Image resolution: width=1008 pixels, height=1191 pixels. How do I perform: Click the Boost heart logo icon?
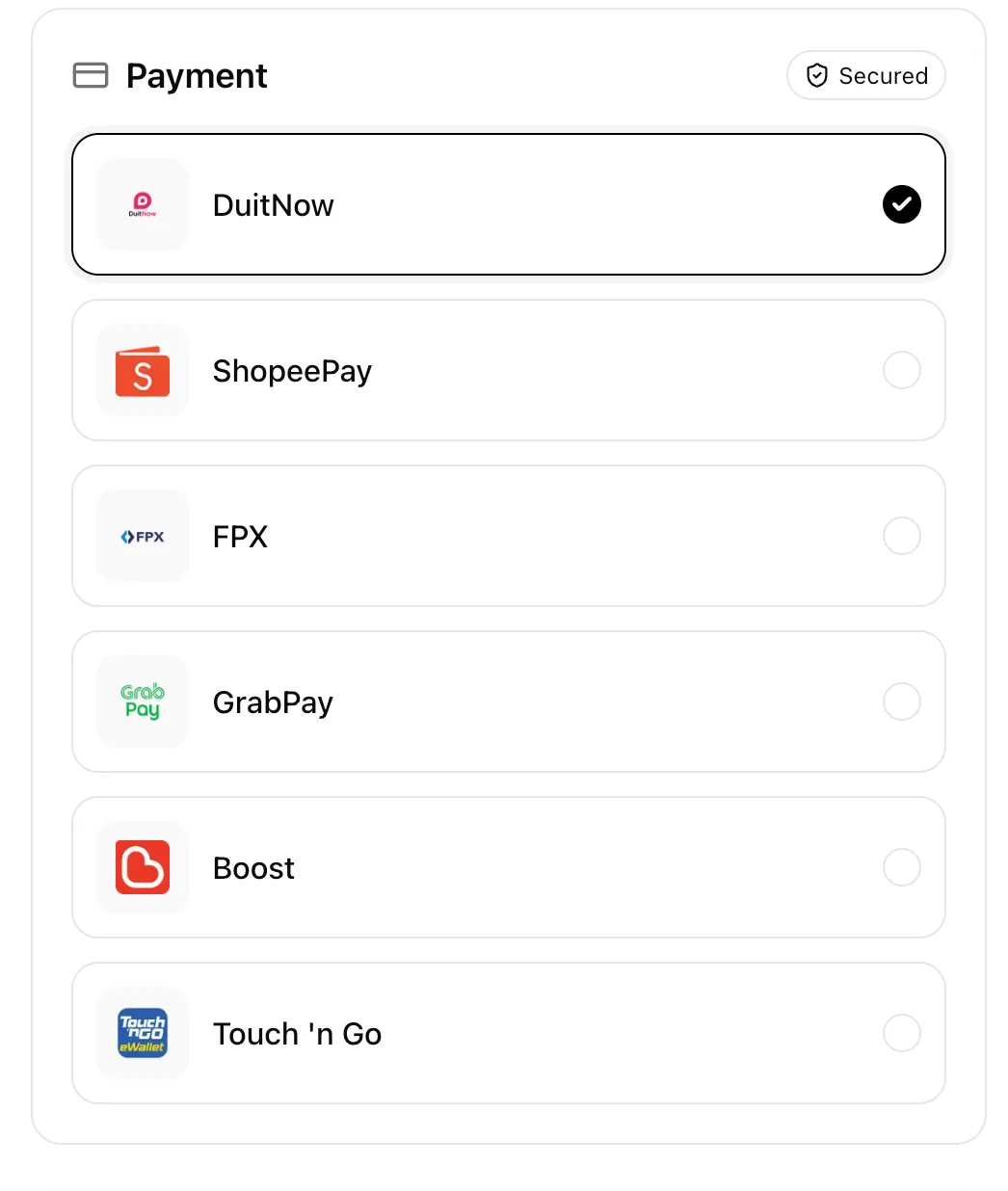pos(142,867)
